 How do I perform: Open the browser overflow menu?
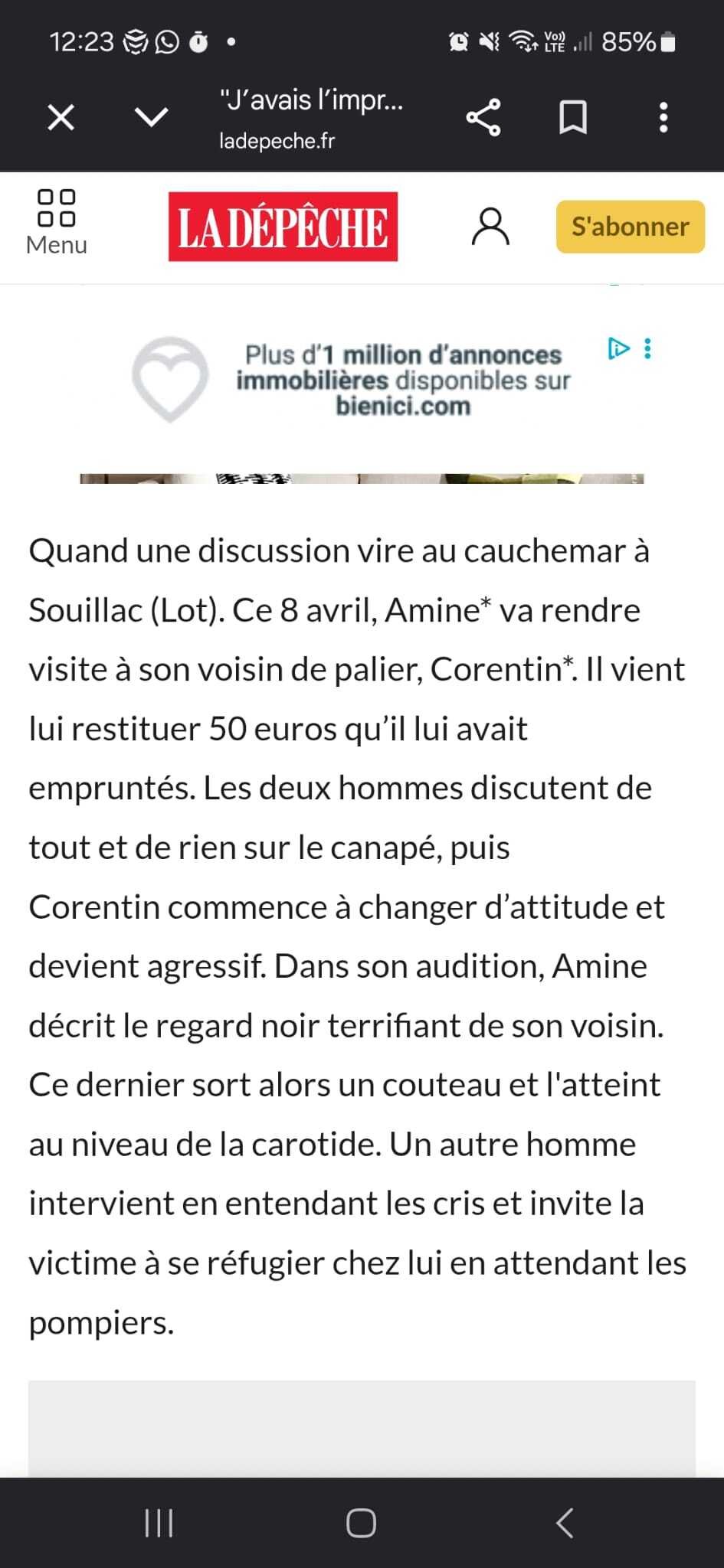point(663,117)
